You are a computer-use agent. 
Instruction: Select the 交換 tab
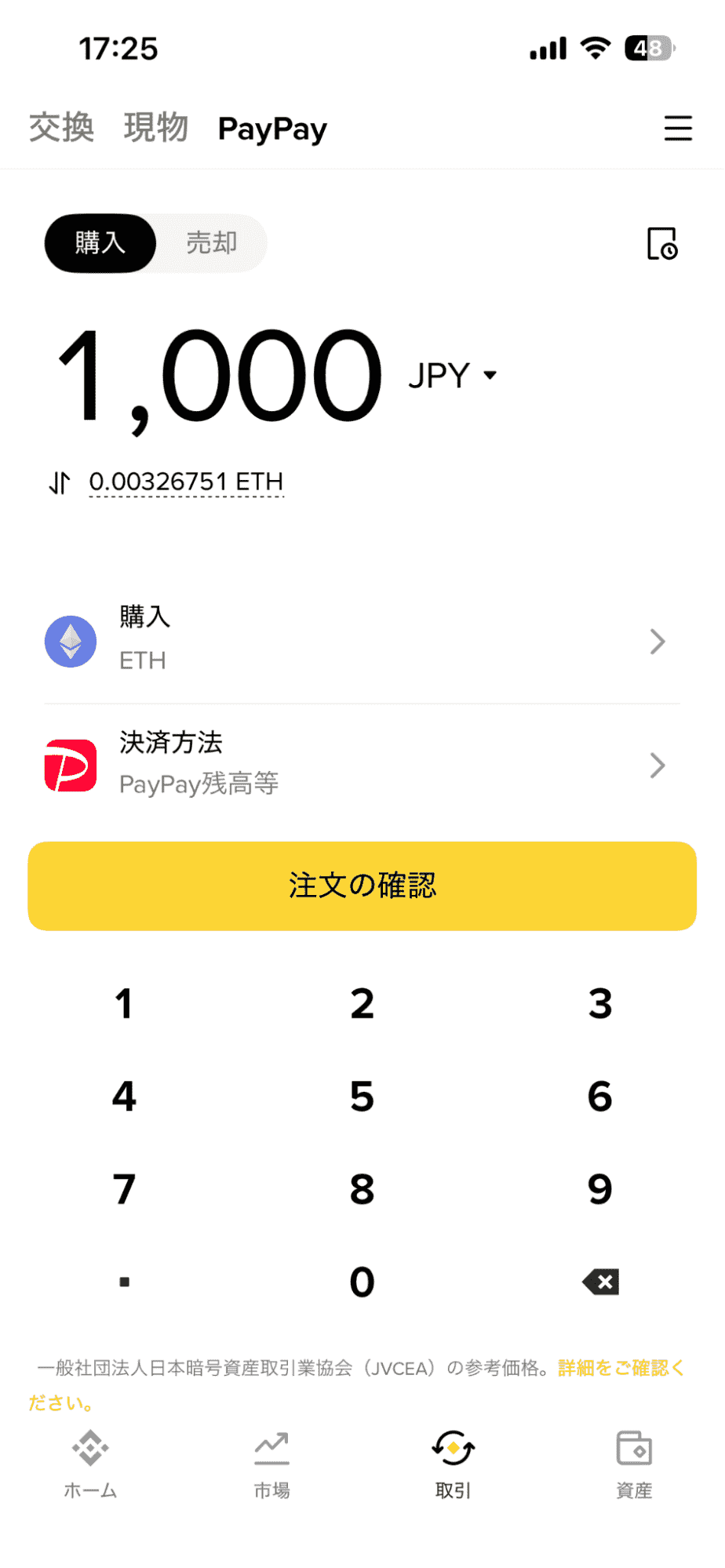[60, 129]
